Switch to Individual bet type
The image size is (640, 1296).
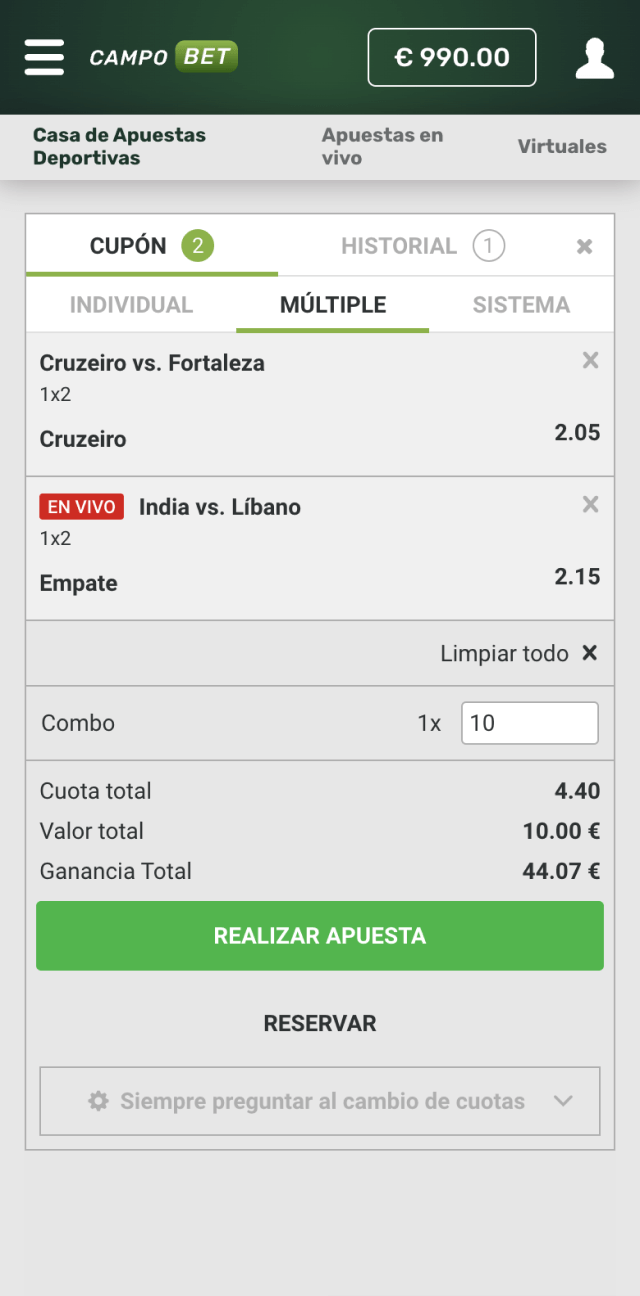tap(131, 305)
